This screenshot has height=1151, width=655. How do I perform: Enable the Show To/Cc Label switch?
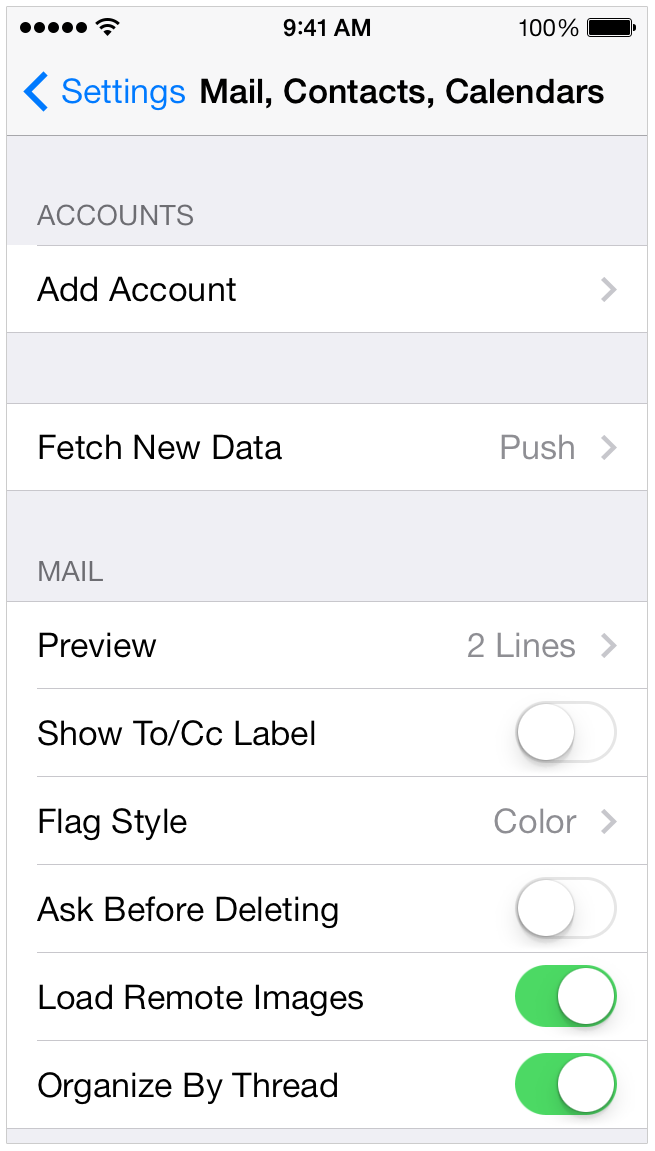click(x=565, y=734)
